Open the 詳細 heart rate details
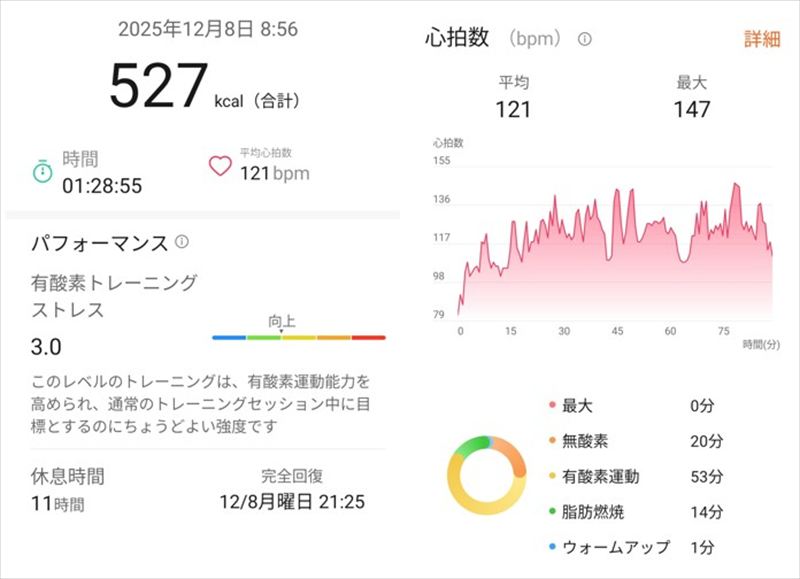This screenshot has width=800, height=579. 761,39
